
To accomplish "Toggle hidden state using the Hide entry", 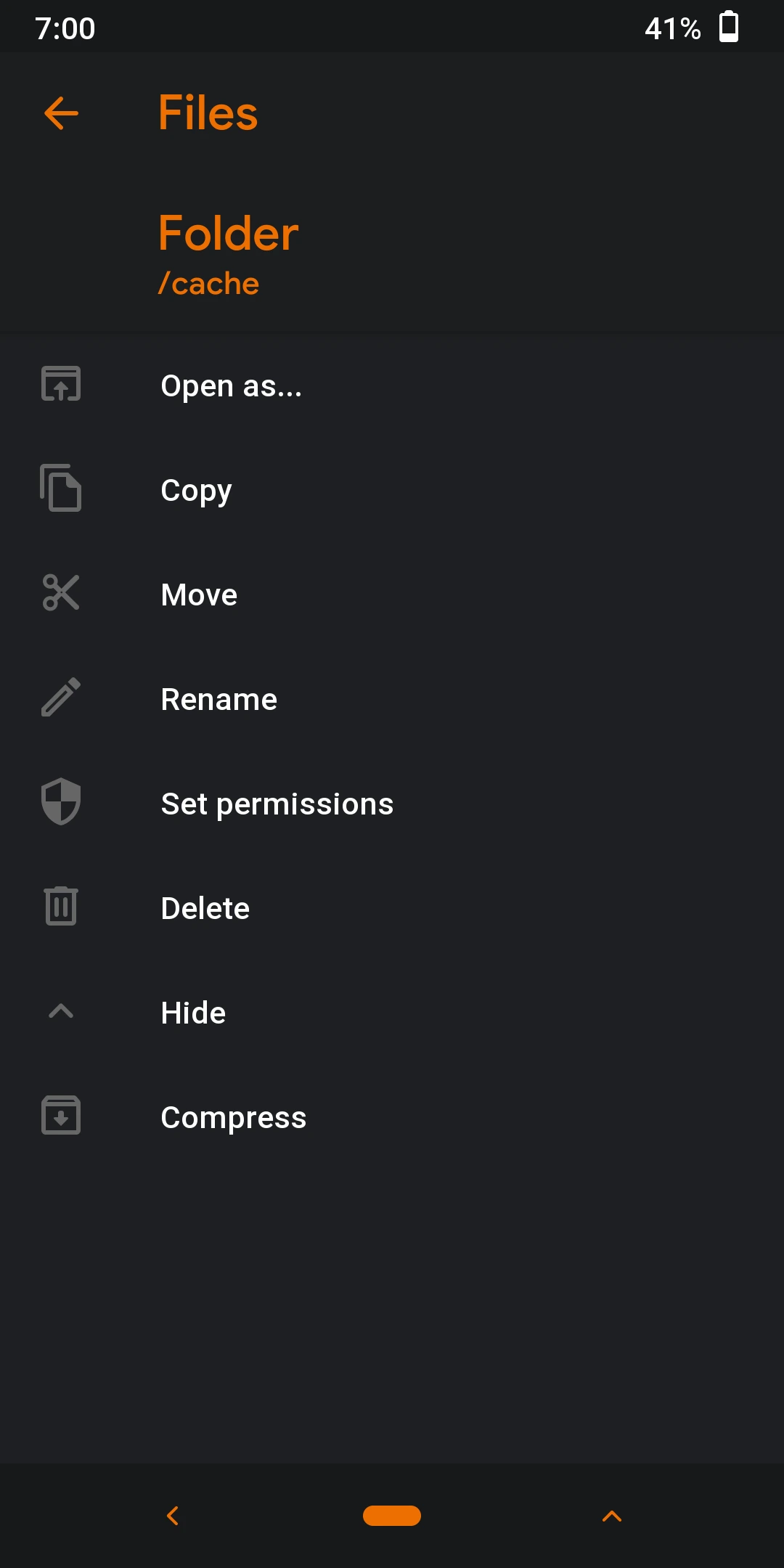I will [192, 1012].
